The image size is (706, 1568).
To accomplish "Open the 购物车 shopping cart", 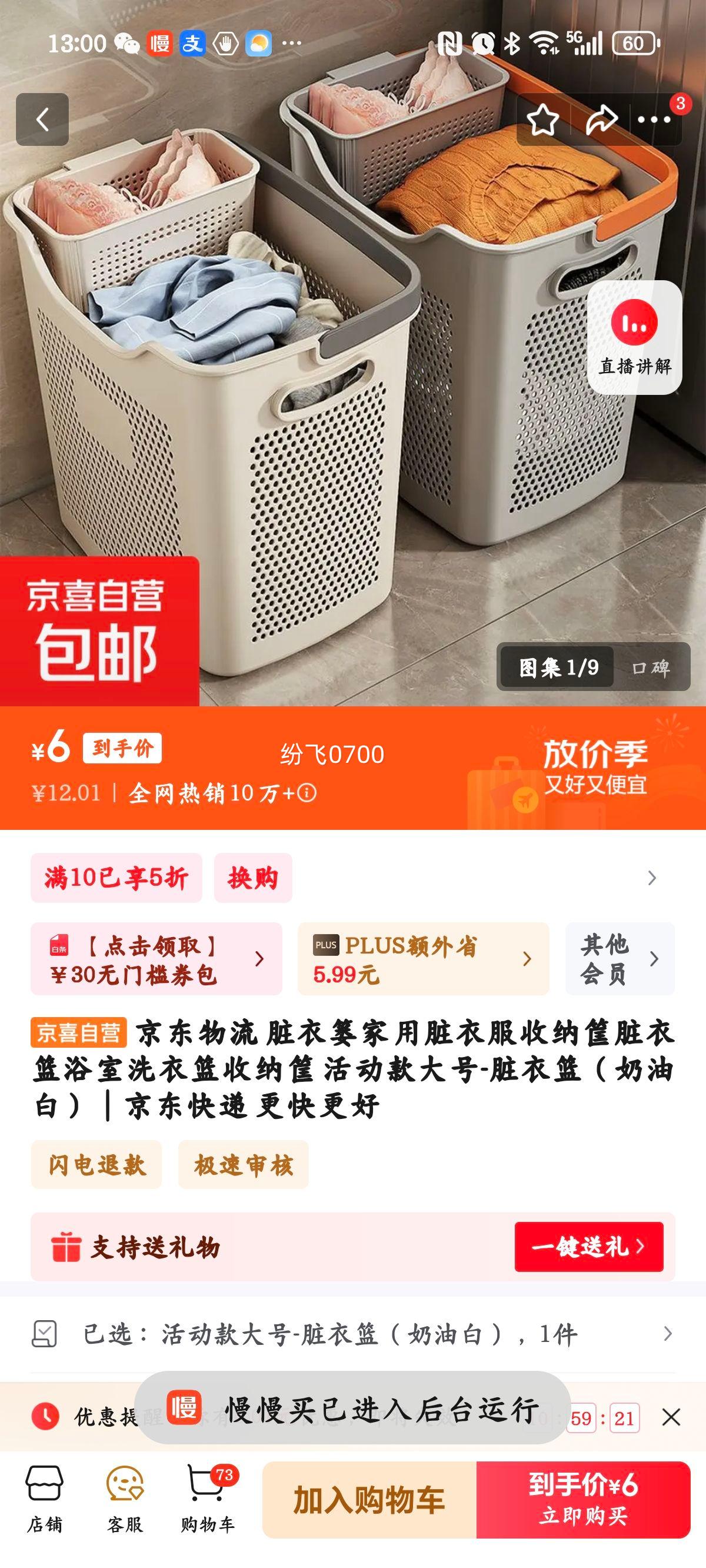I will [x=207, y=1499].
